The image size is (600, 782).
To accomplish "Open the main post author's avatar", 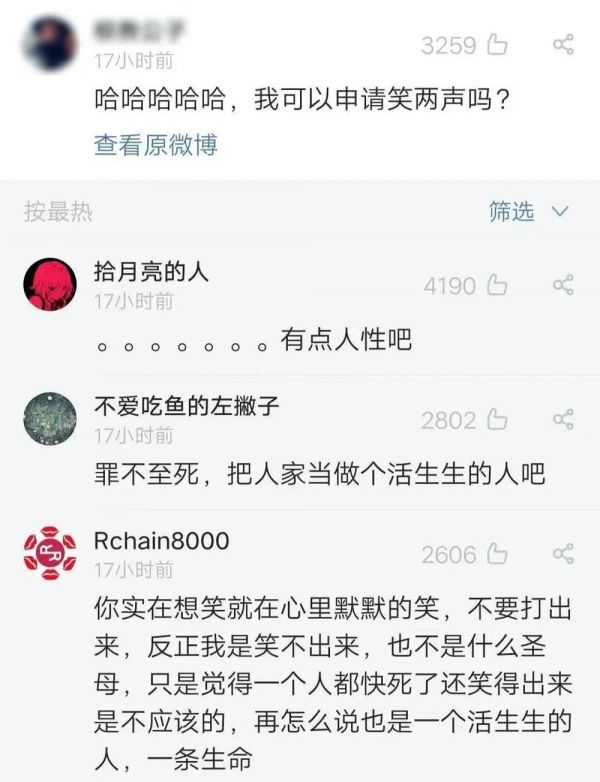I will [50, 43].
